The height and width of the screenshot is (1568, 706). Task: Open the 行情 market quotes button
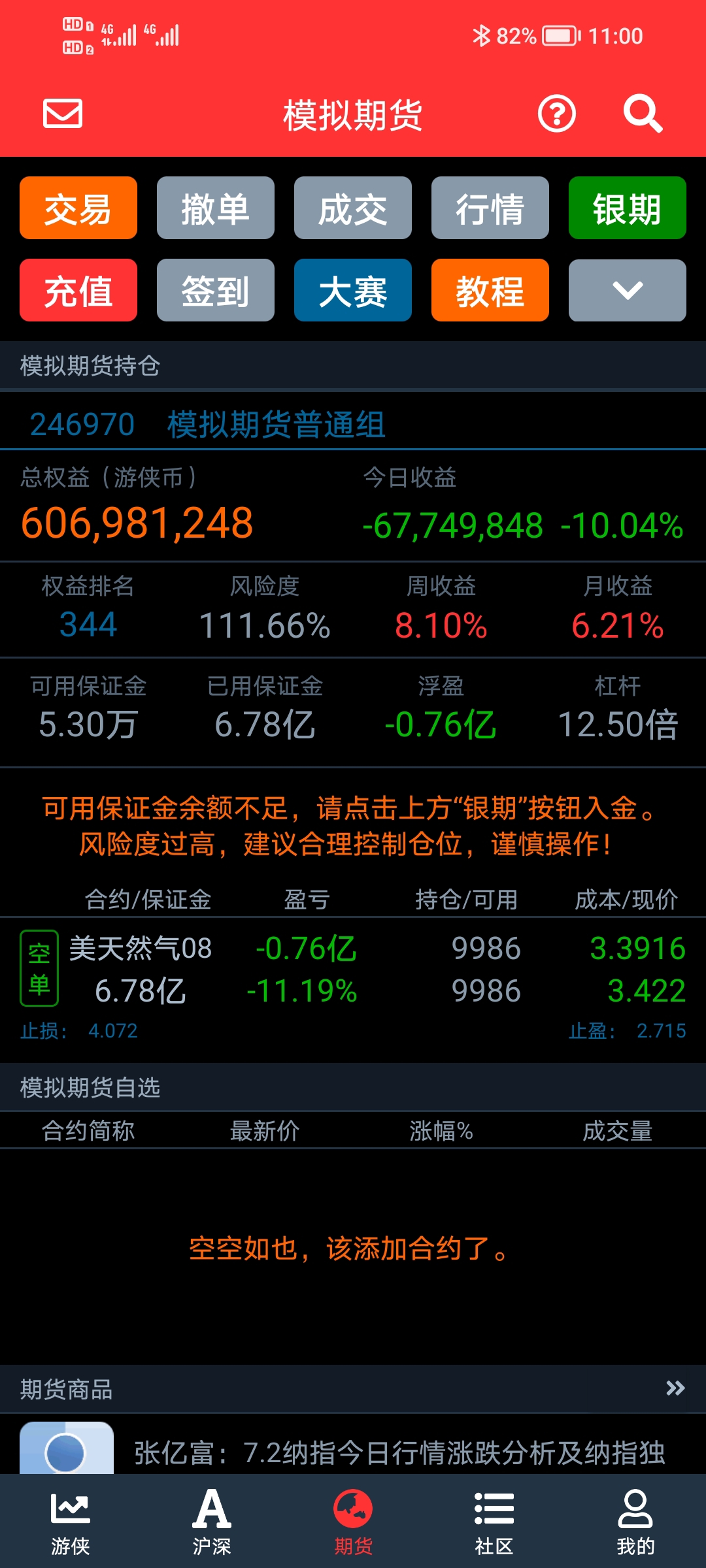(x=490, y=208)
